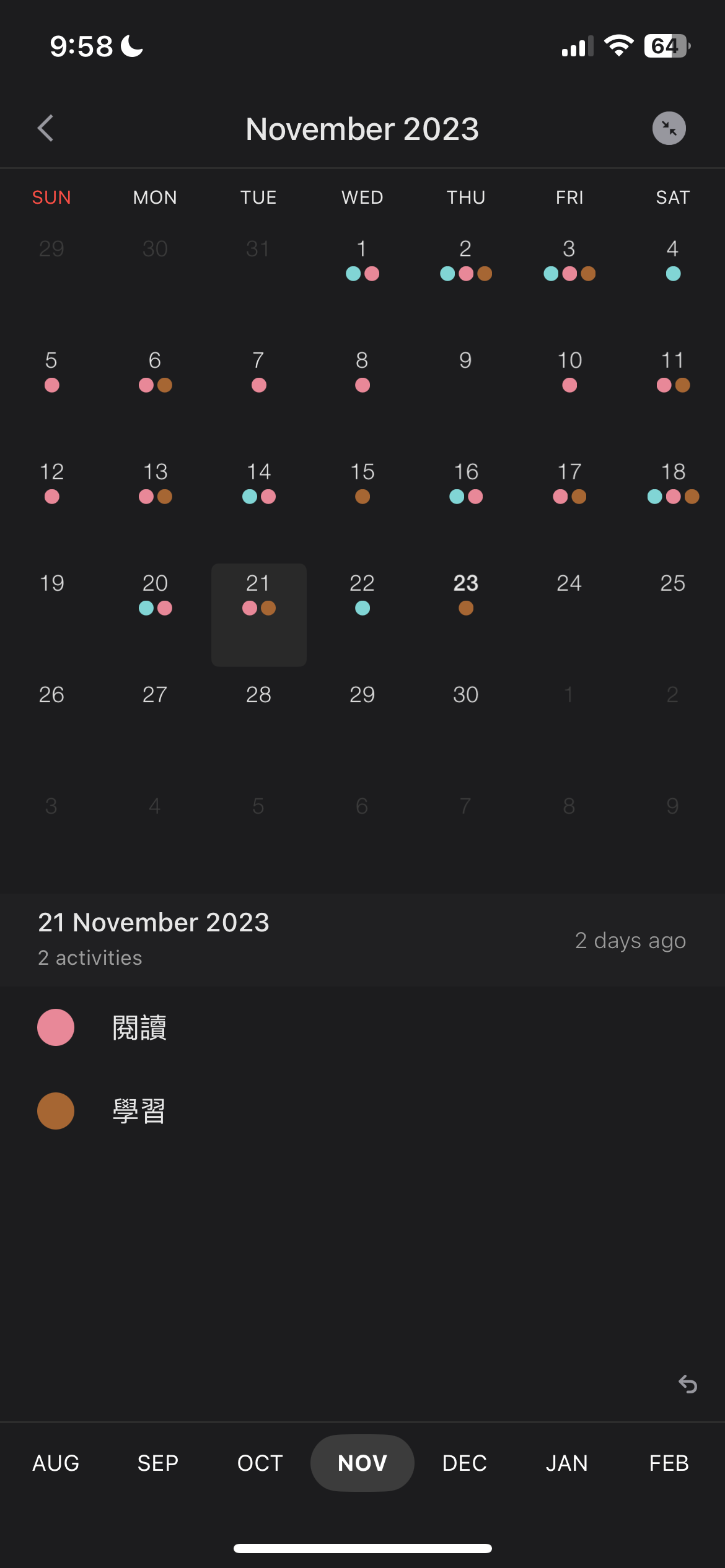Viewport: 725px width, 1568px height.
Task: Collapse the calendar with the shrink icon
Action: pyautogui.click(x=669, y=128)
